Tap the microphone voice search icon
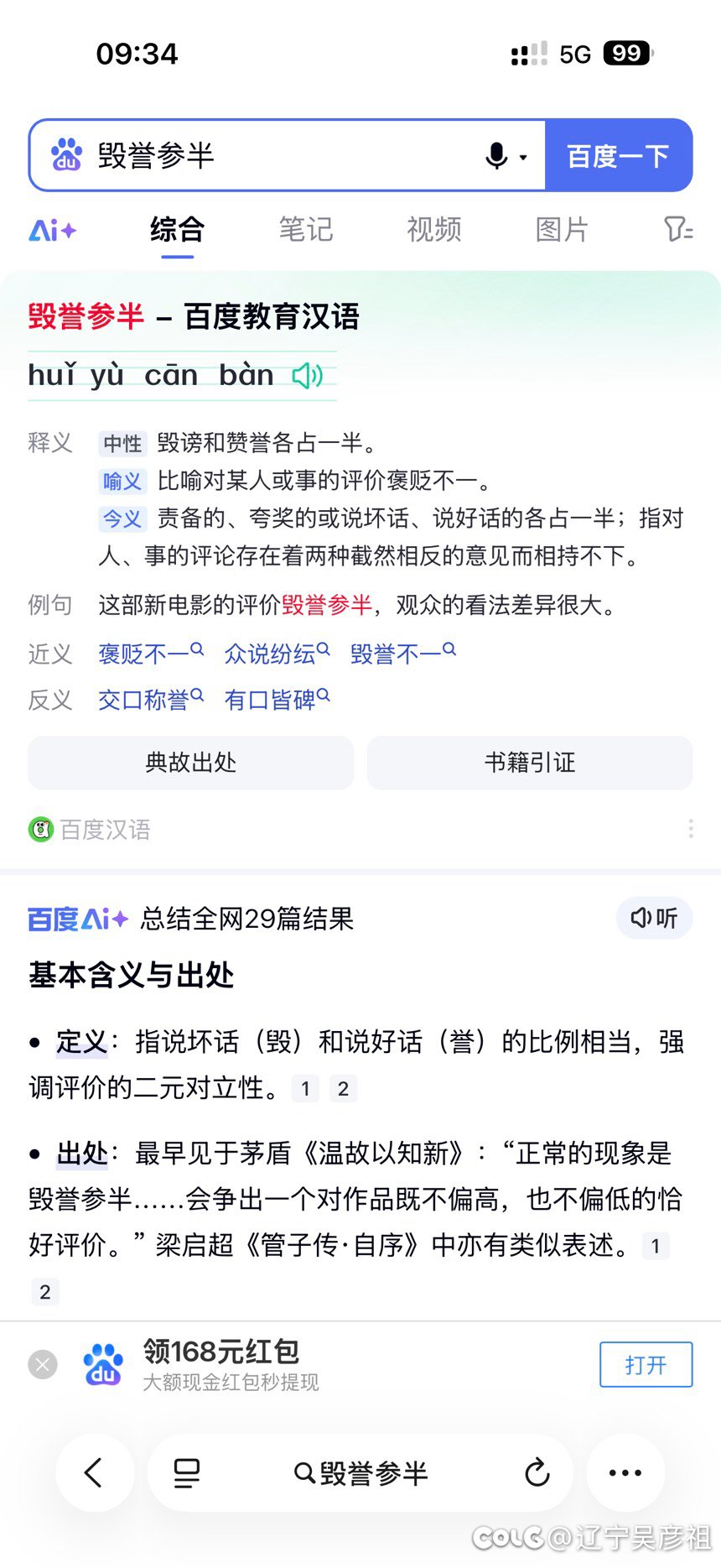This screenshot has width=721, height=1568. (x=496, y=156)
